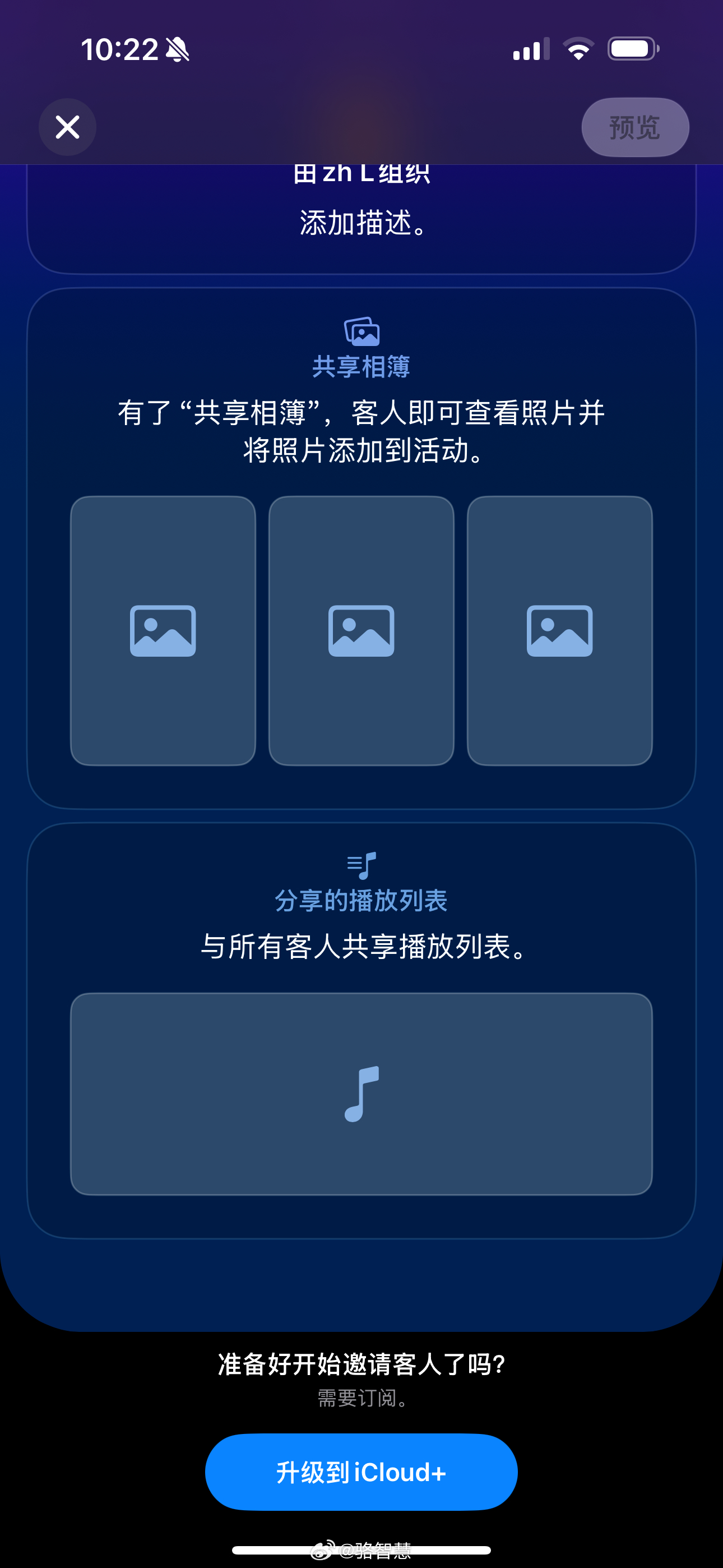Add a shared playlist via the music note tile
The height and width of the screenshot is (1568, 723).
tap(361, 1094)
